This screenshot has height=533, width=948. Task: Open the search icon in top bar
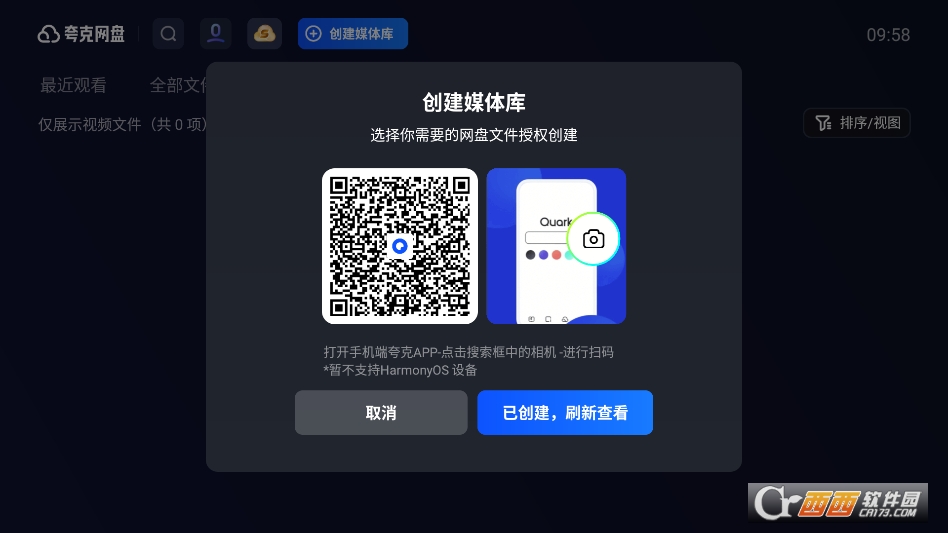168,34
